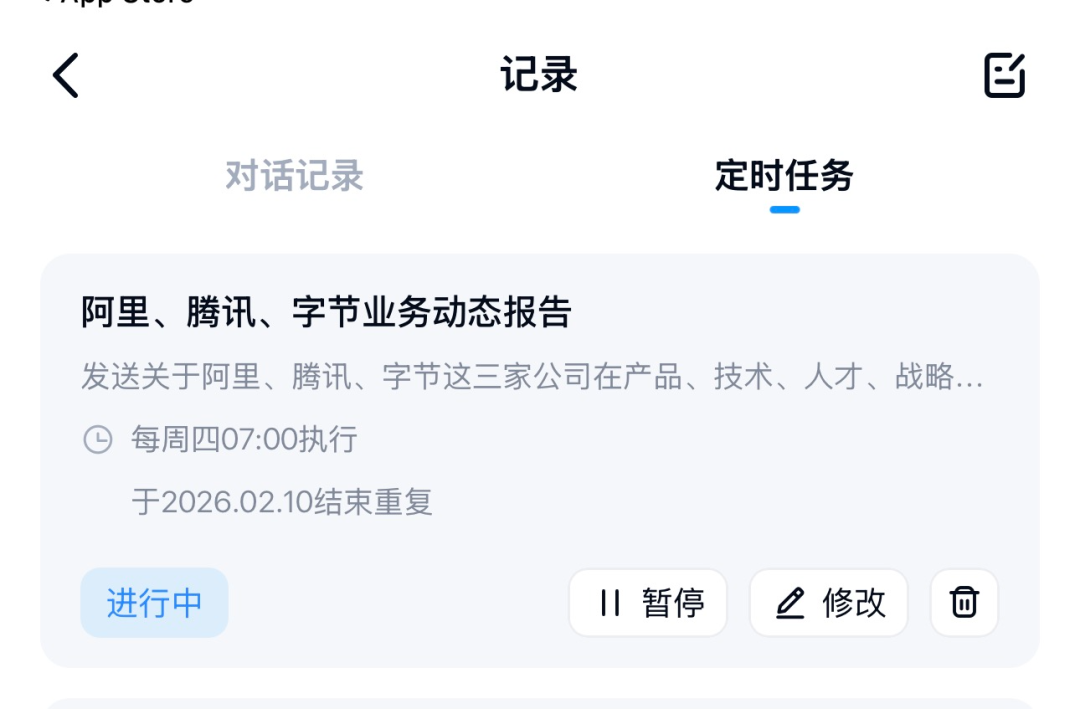Open the 阿里、腾讯、字节业务动态报告 task card
The width and height of the screenshot is (1080, 709).
pos(325,314)
